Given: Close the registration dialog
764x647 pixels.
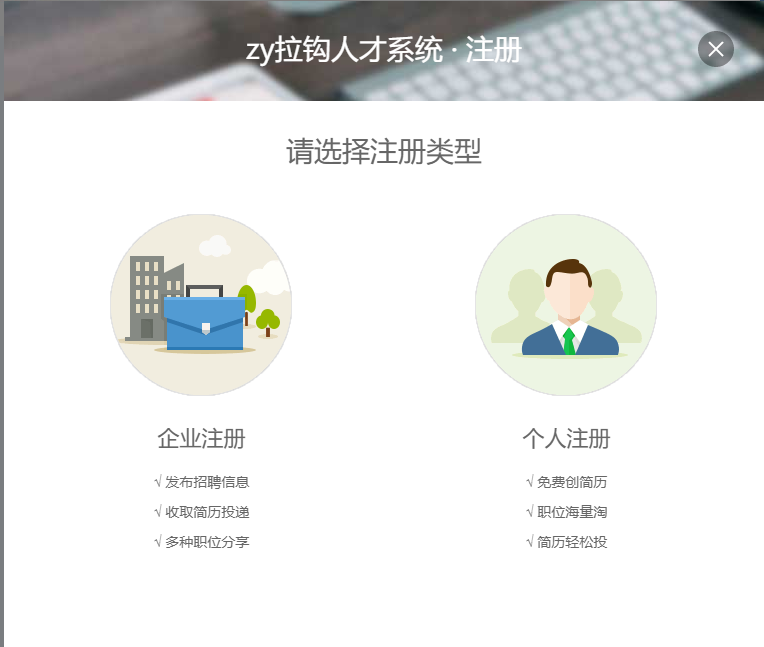Looking at the screenshot, I should pos(716,49).
